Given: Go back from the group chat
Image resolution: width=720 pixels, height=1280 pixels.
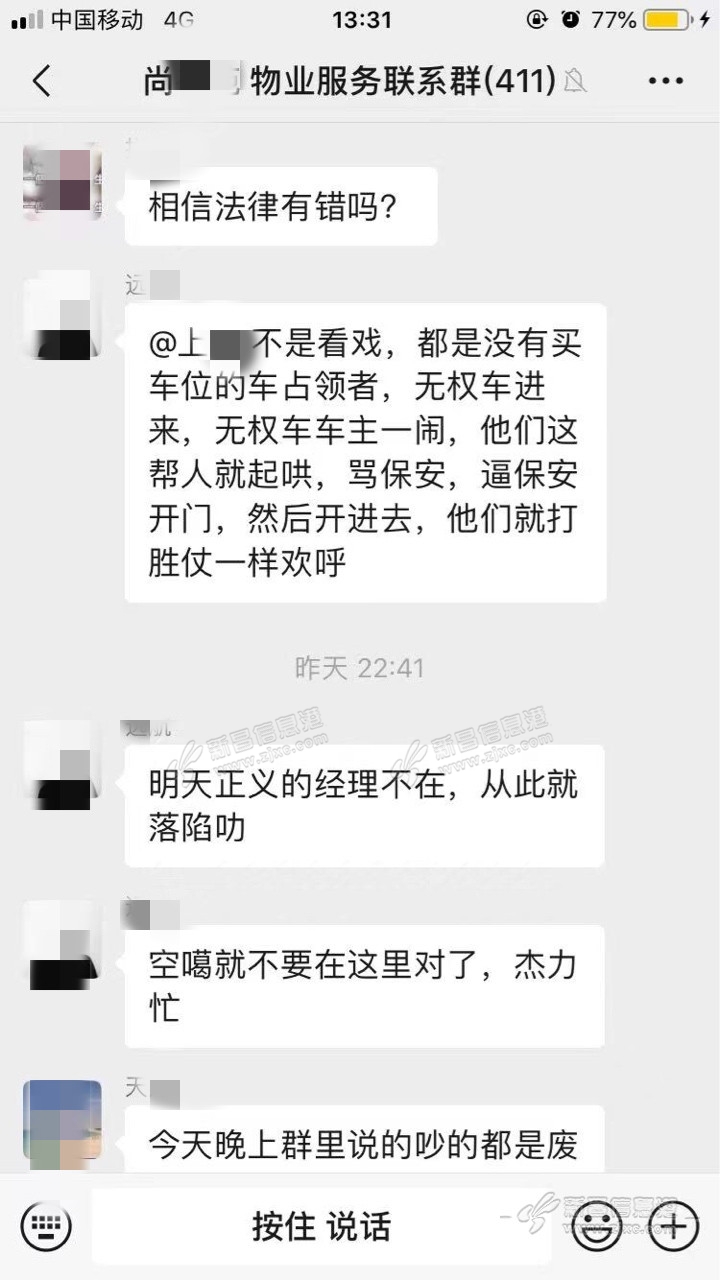Looking at the screenshot, I should (x=41, y=81).
